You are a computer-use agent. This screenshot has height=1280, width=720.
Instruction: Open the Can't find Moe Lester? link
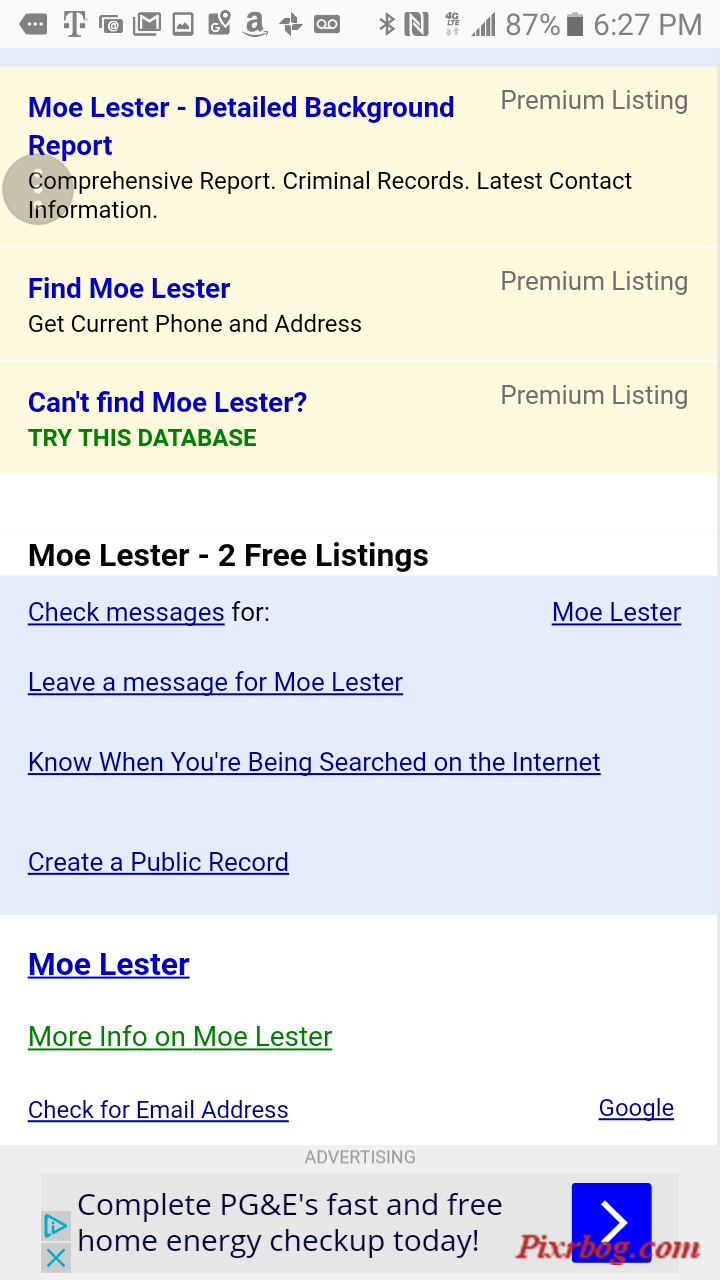click(x=167, y=402)
